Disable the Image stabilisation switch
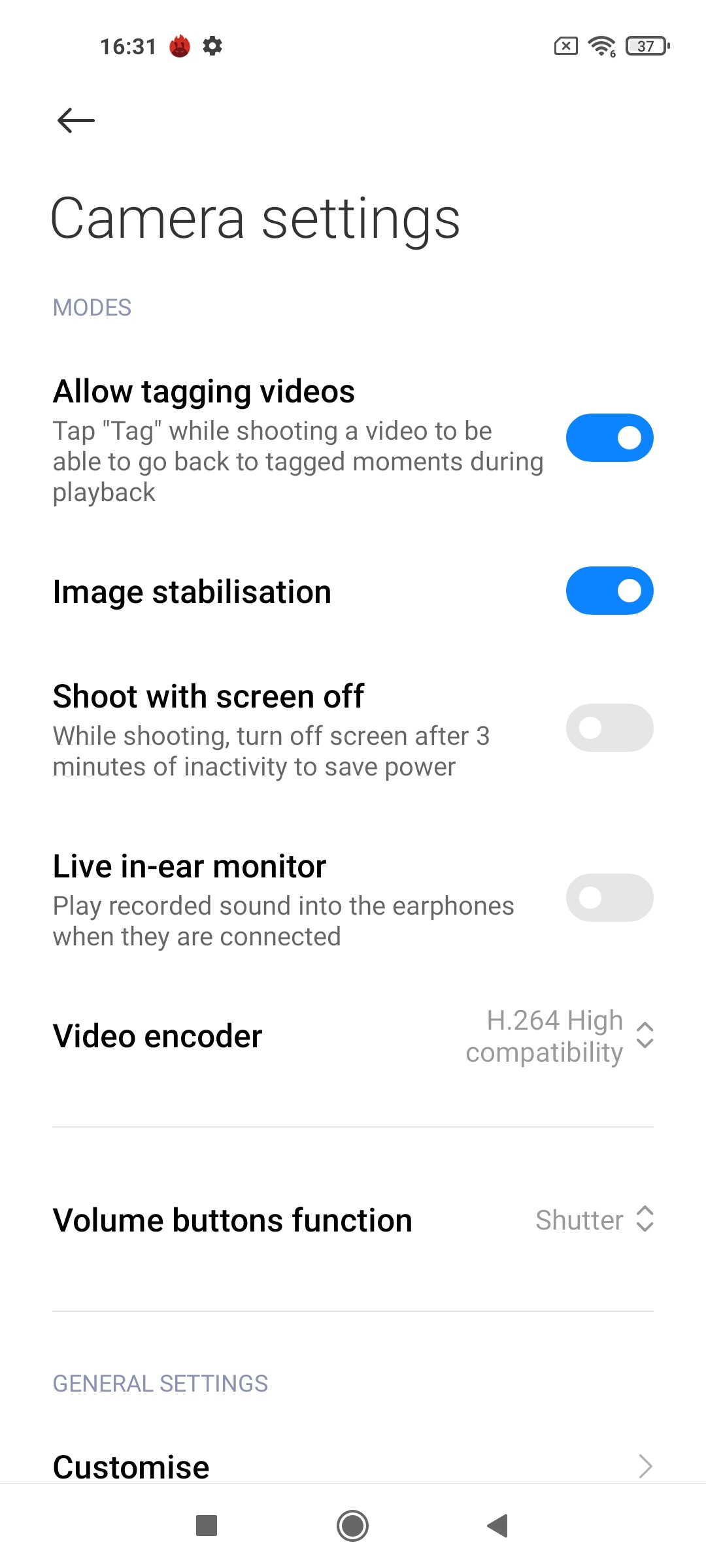This screenshot has height=1568, width=706. 609,591
